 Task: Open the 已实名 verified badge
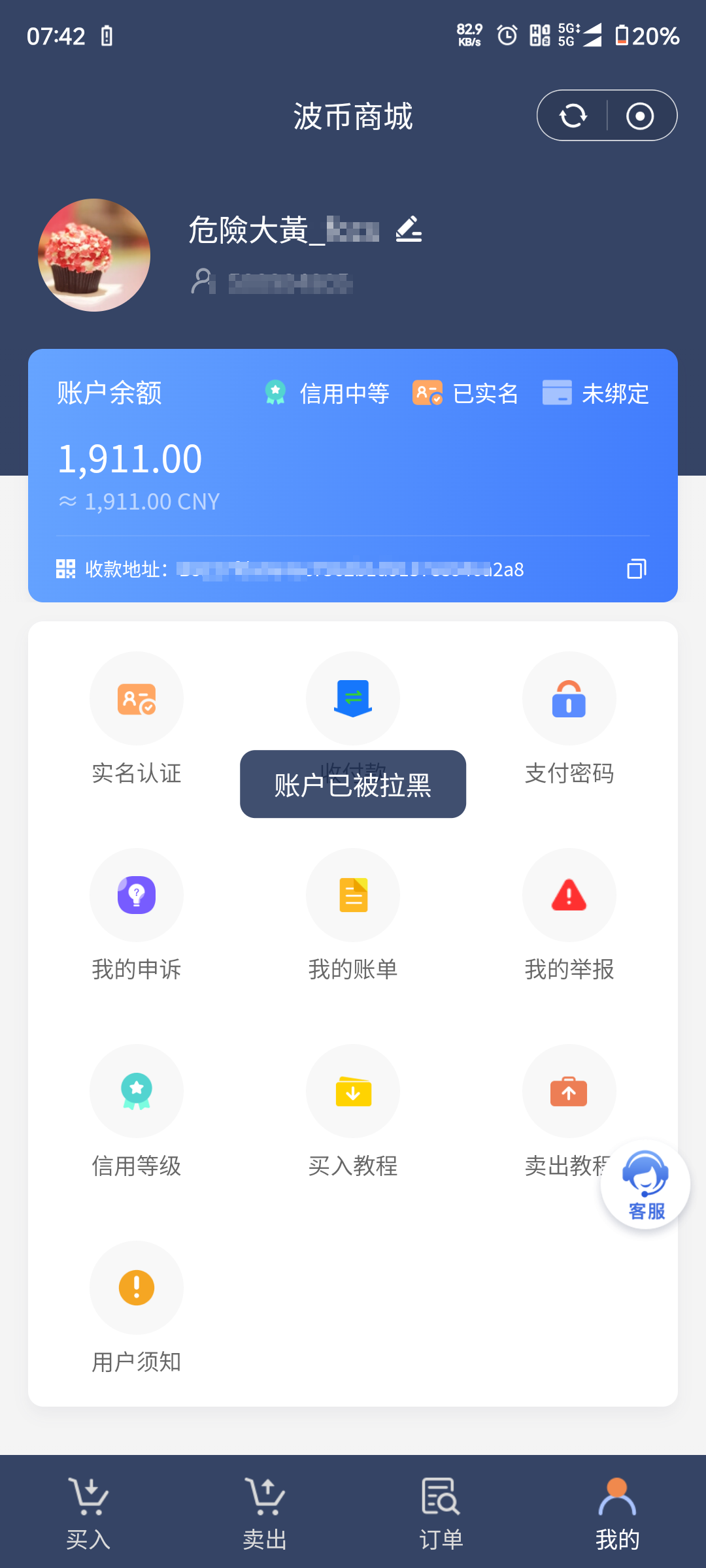coord(465,393)
